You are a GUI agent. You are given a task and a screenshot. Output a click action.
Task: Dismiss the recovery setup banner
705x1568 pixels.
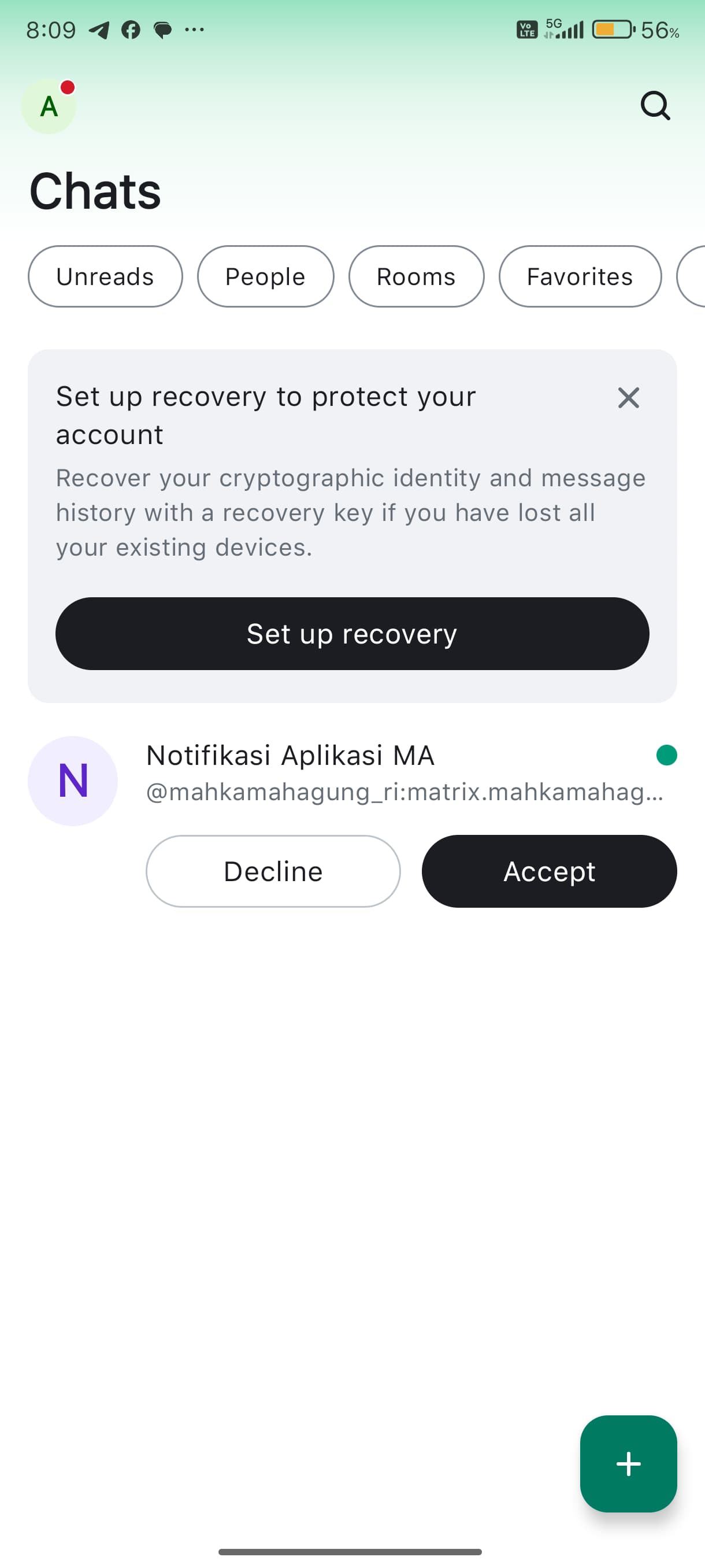tap(628, 397)
